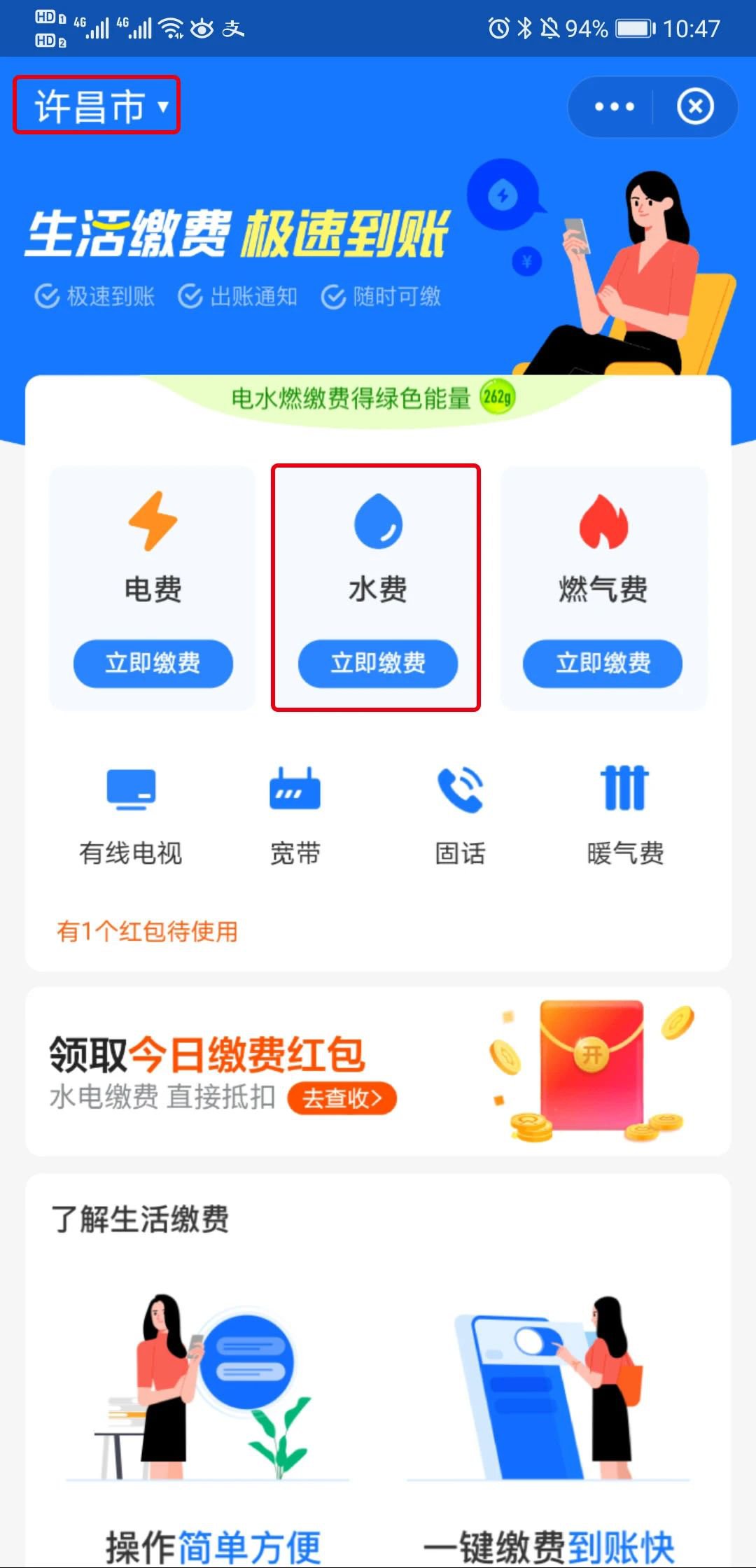Open the three-dot more options menu

(614, 106)
